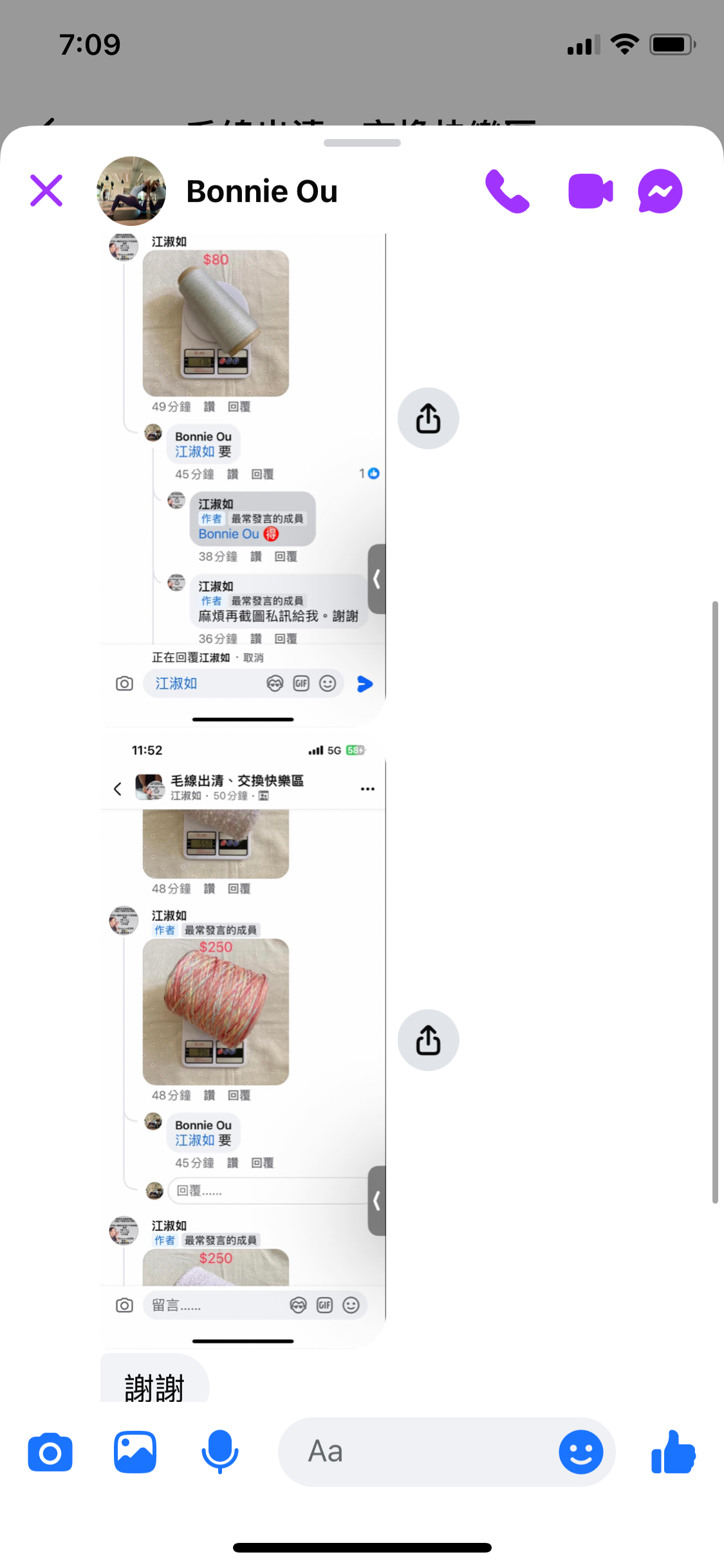Start a voice call with Bonnie Ou
Screen dimensions: 724x1568
pyautogui.click(x=508, y=191)
